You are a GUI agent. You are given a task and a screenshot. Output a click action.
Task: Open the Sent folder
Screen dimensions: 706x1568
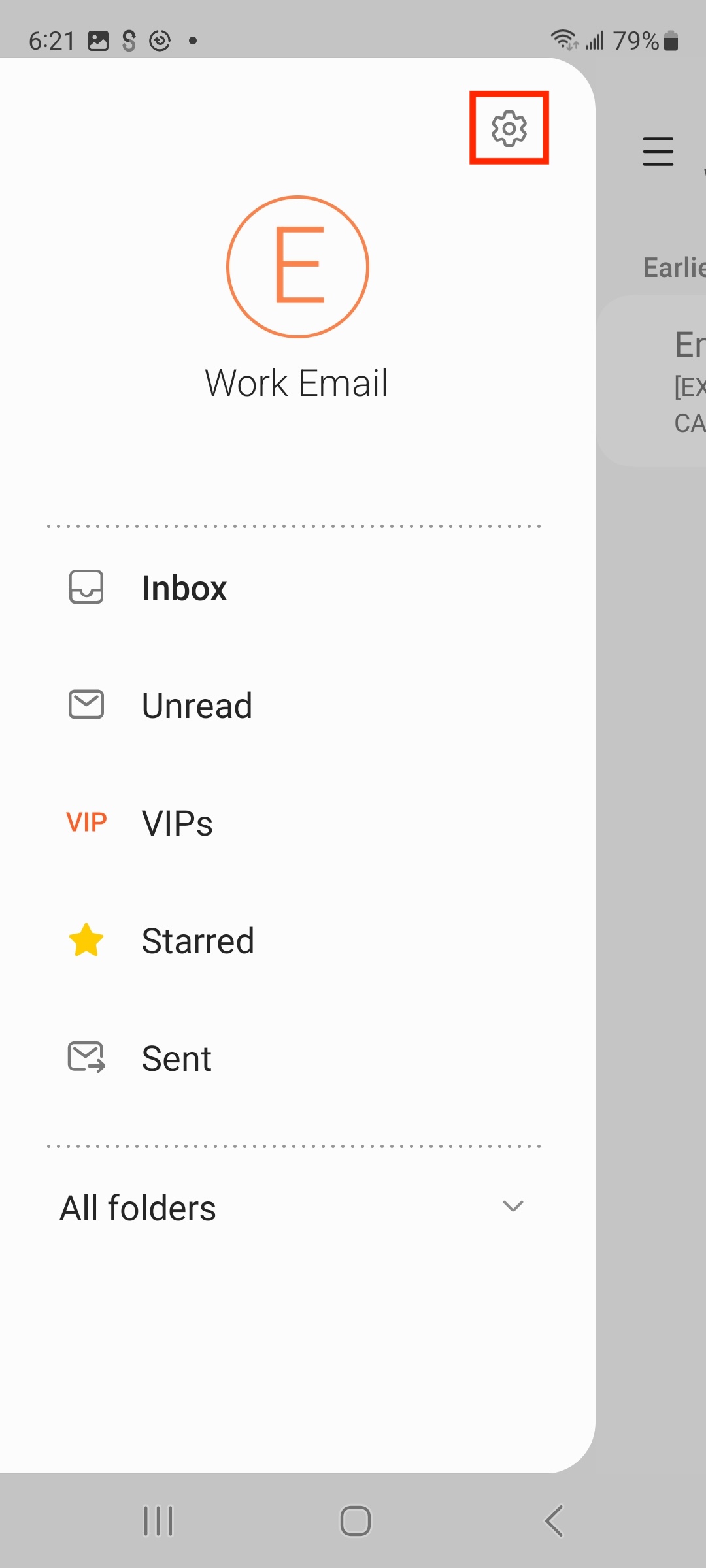176,1058
